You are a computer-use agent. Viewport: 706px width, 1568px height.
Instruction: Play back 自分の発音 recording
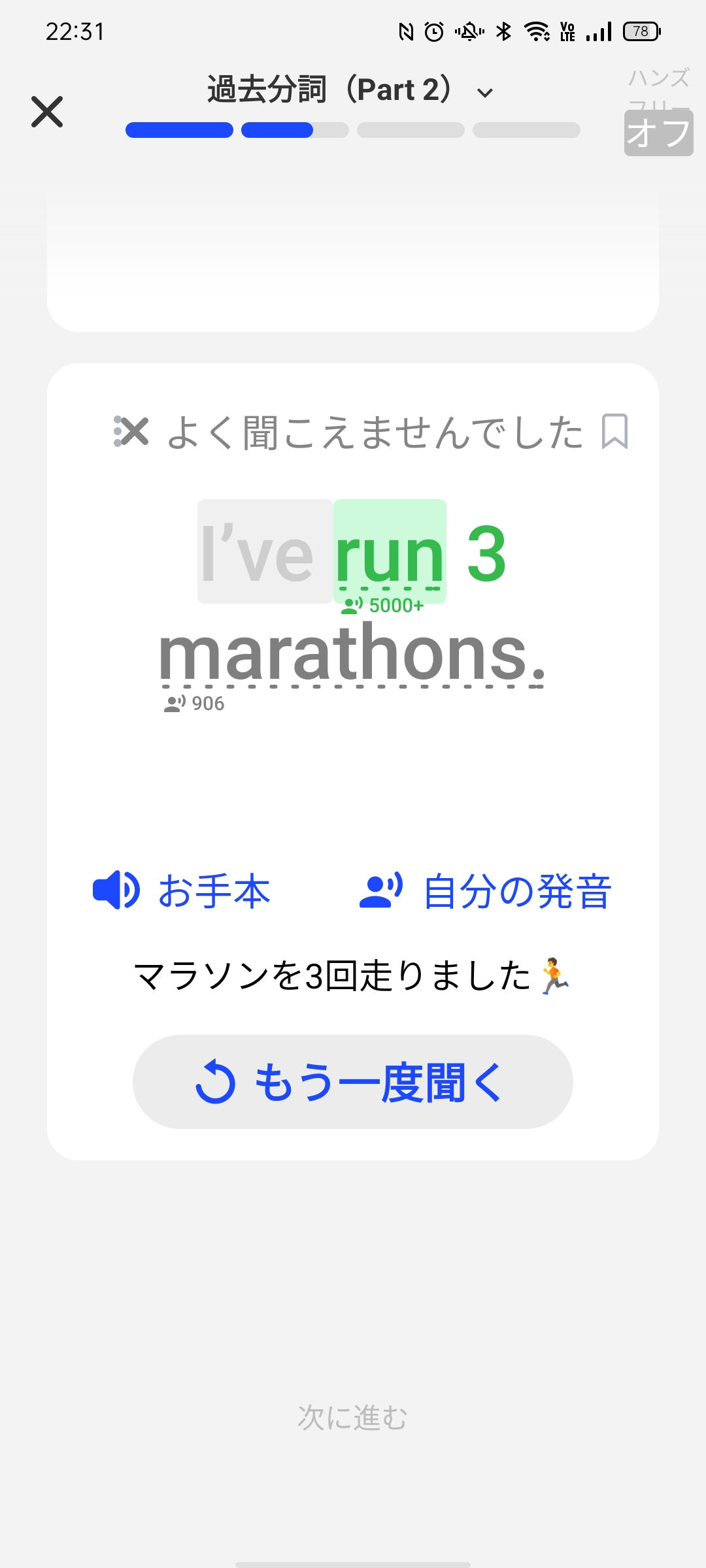[485, 890]
